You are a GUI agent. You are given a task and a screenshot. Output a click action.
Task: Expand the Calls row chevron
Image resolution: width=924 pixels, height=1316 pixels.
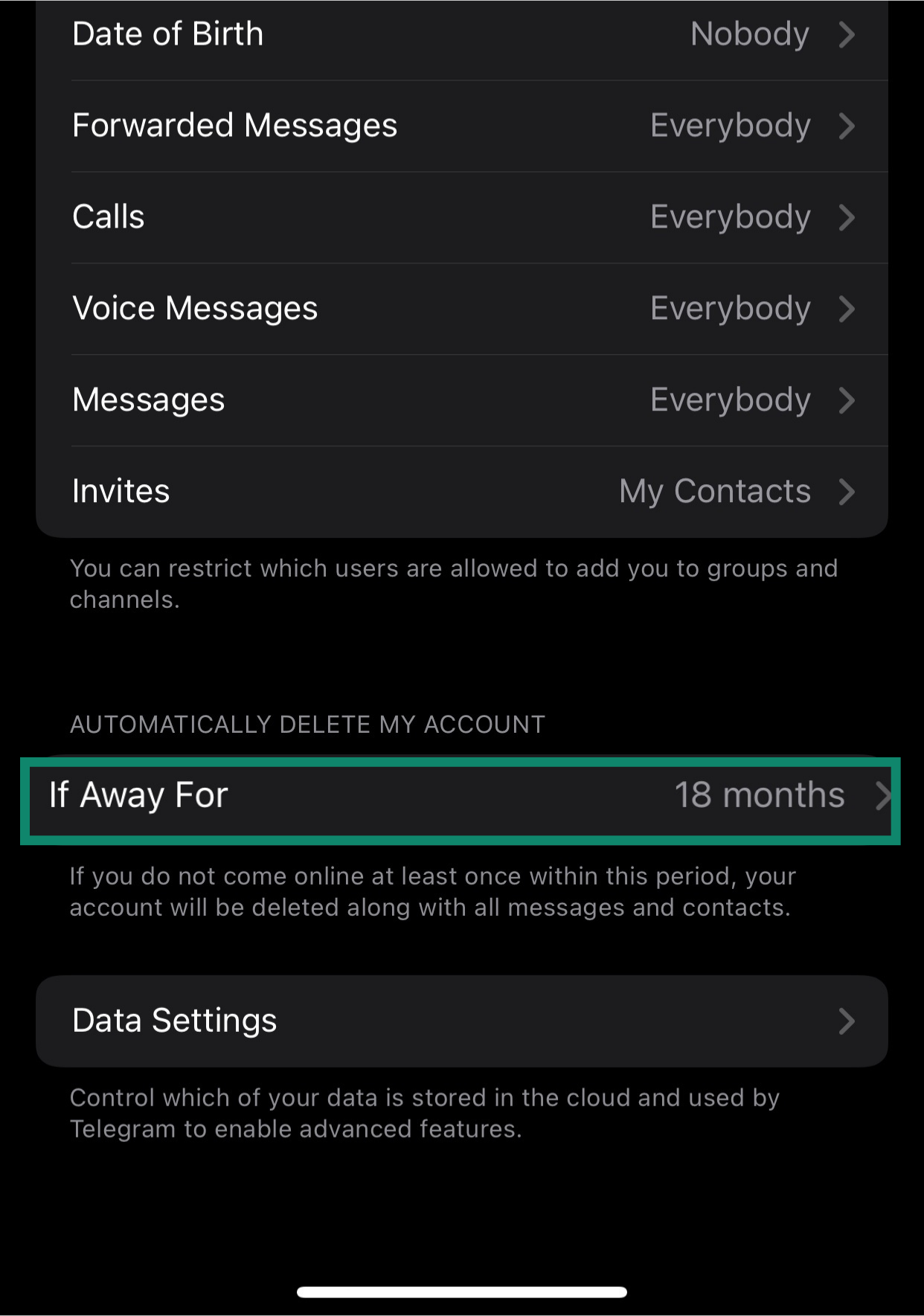(848, 217)
